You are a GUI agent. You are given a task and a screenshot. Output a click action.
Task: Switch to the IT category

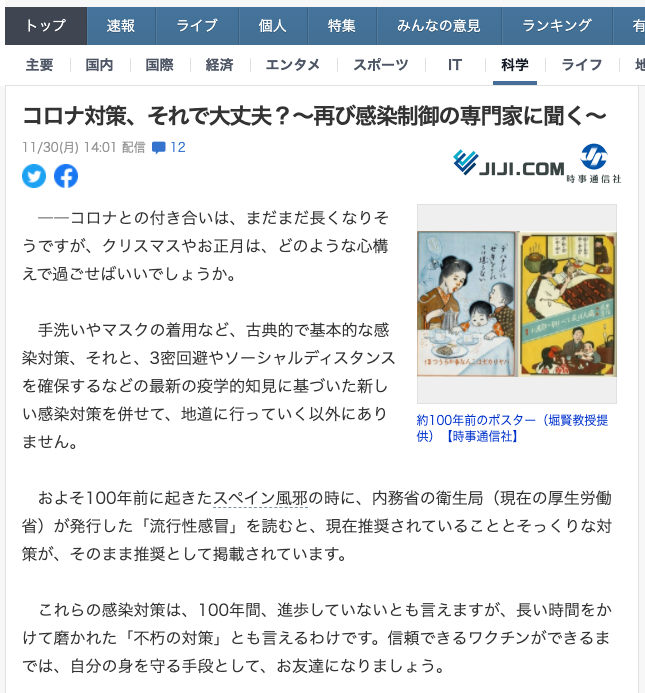click(455, 65)
